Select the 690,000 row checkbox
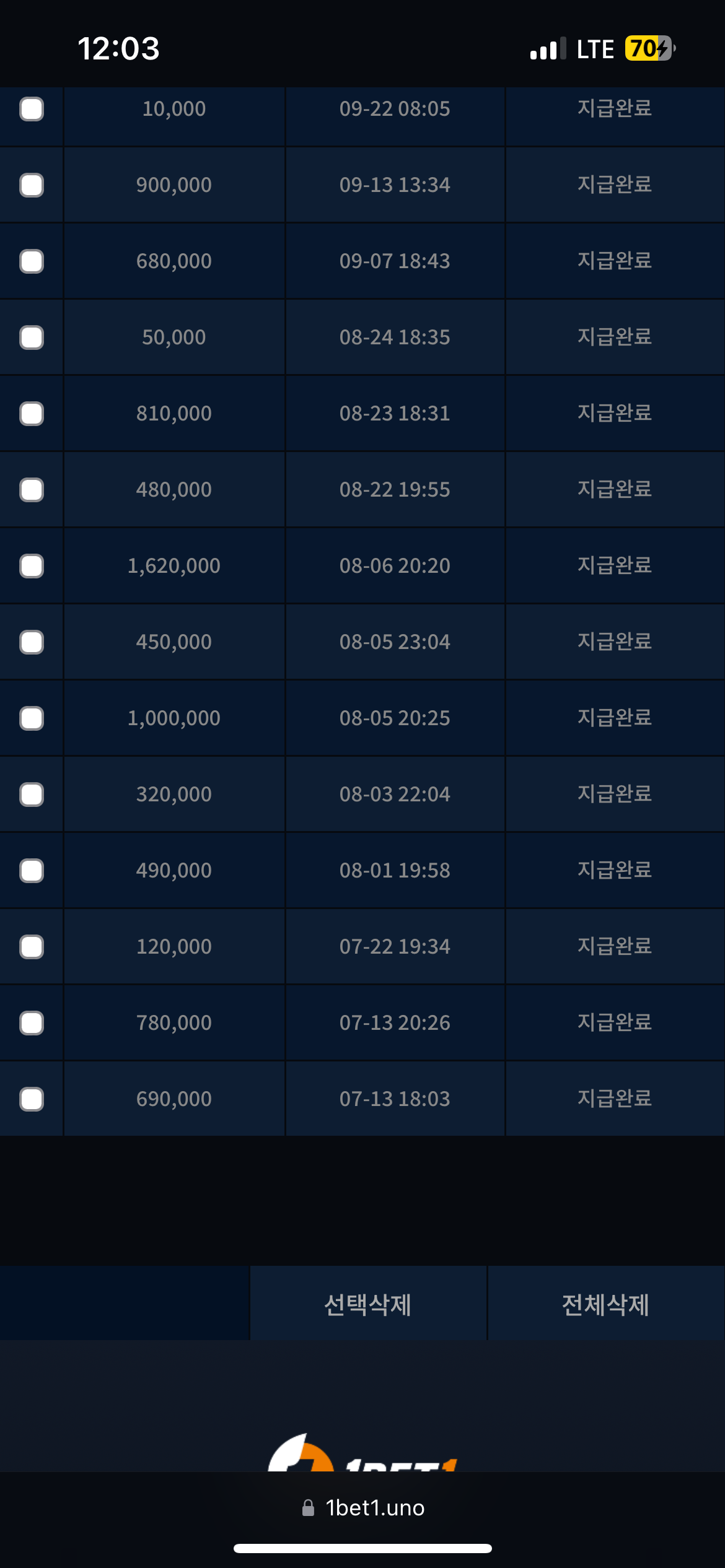Viewport: 725px width, 1568px height. [x=32, y=1099]
